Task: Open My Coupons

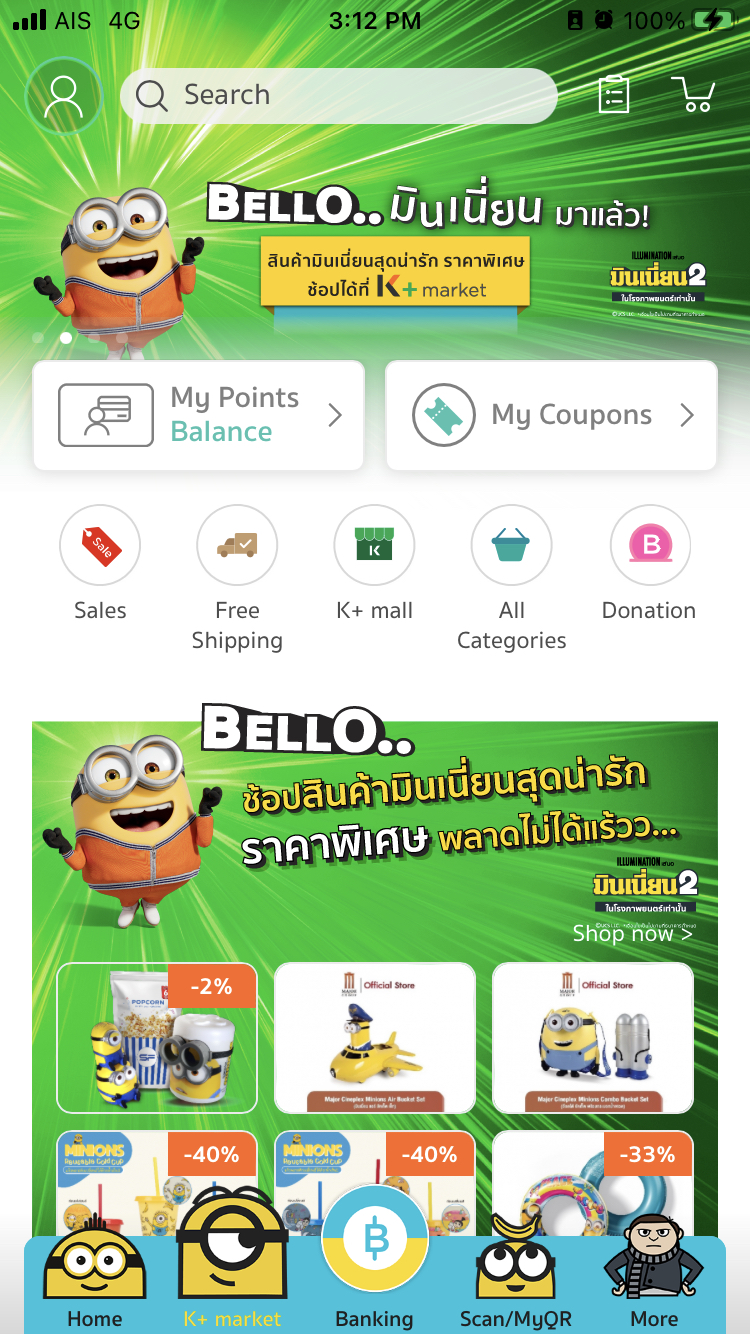Action: tap(551, 415)
